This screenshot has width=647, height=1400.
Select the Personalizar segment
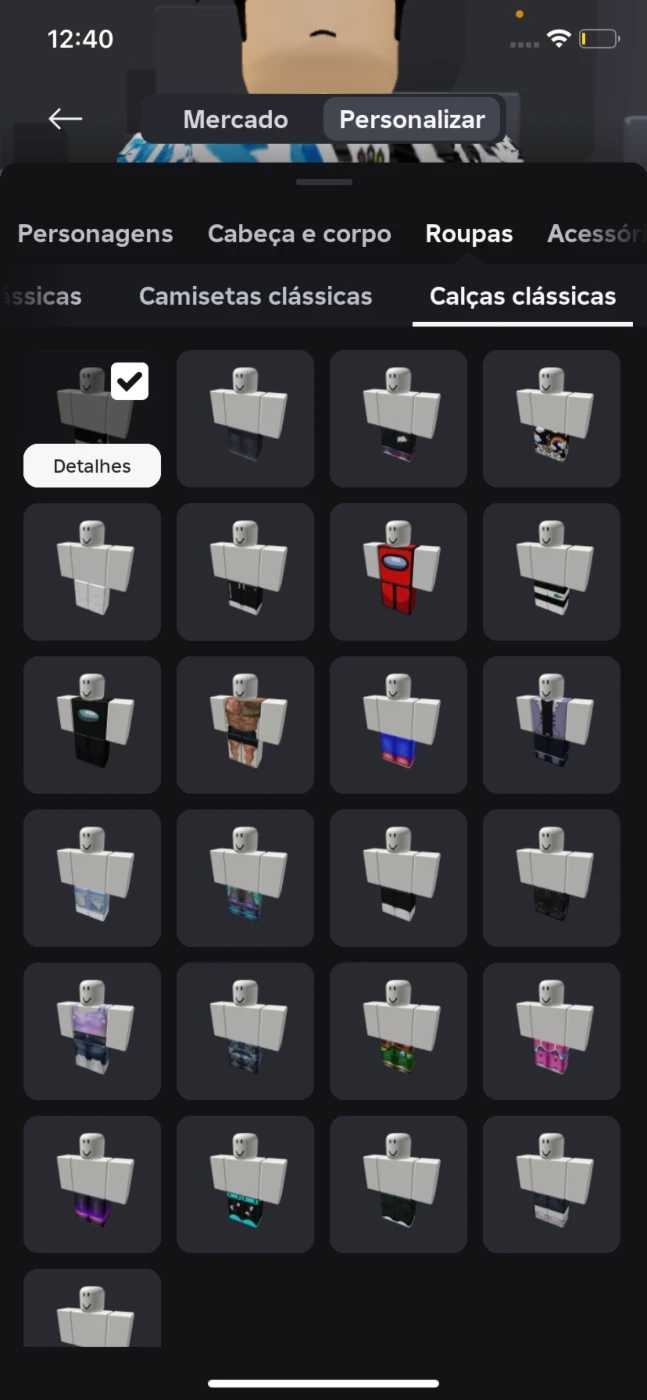point(412,119)
